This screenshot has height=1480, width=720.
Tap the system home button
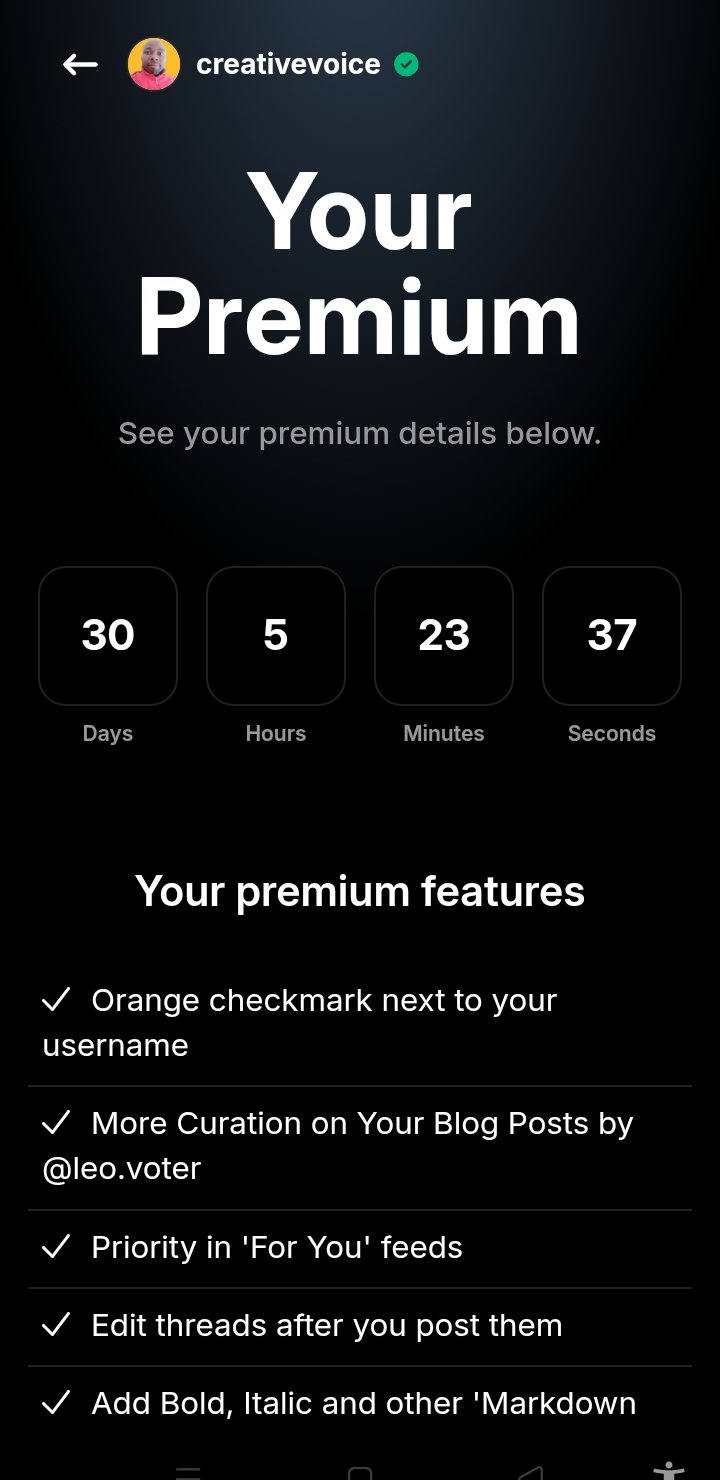360,1472
